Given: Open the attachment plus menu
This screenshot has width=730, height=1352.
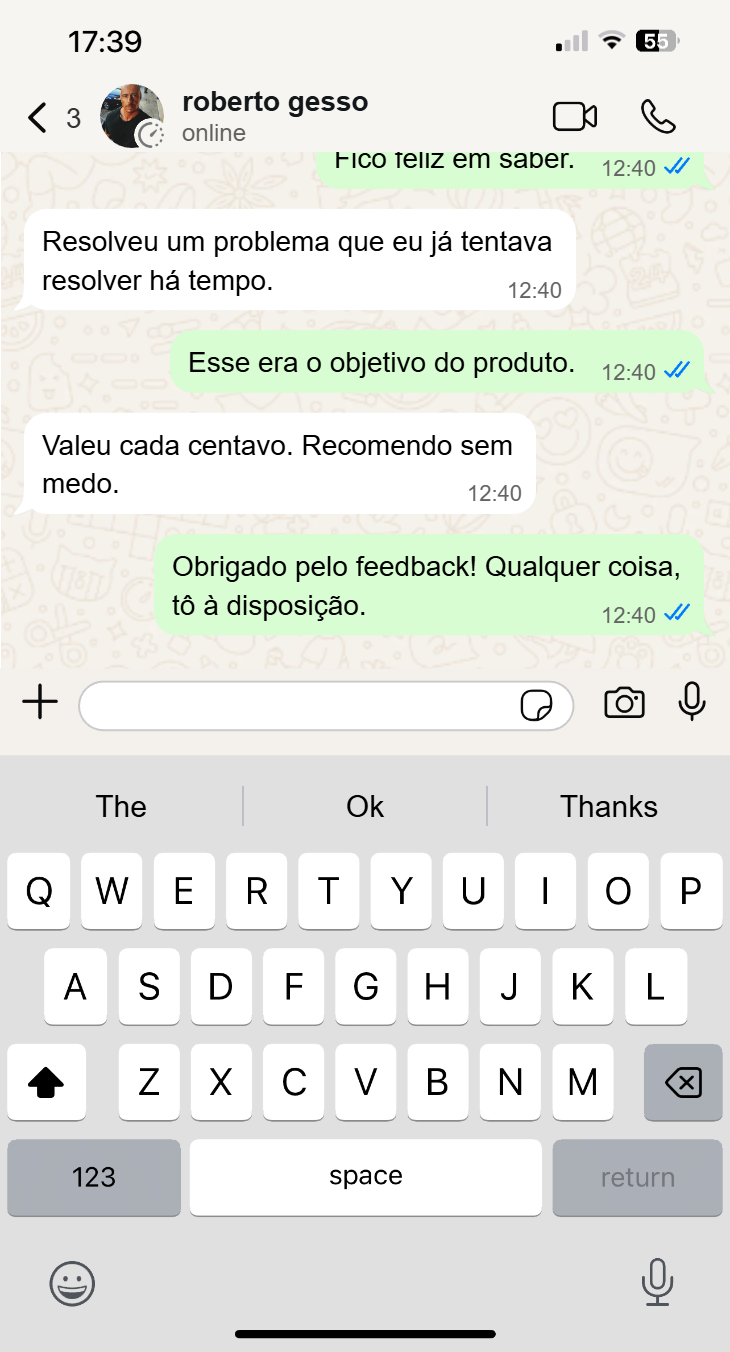Looking at the screenshot, I should coord(40,704).
